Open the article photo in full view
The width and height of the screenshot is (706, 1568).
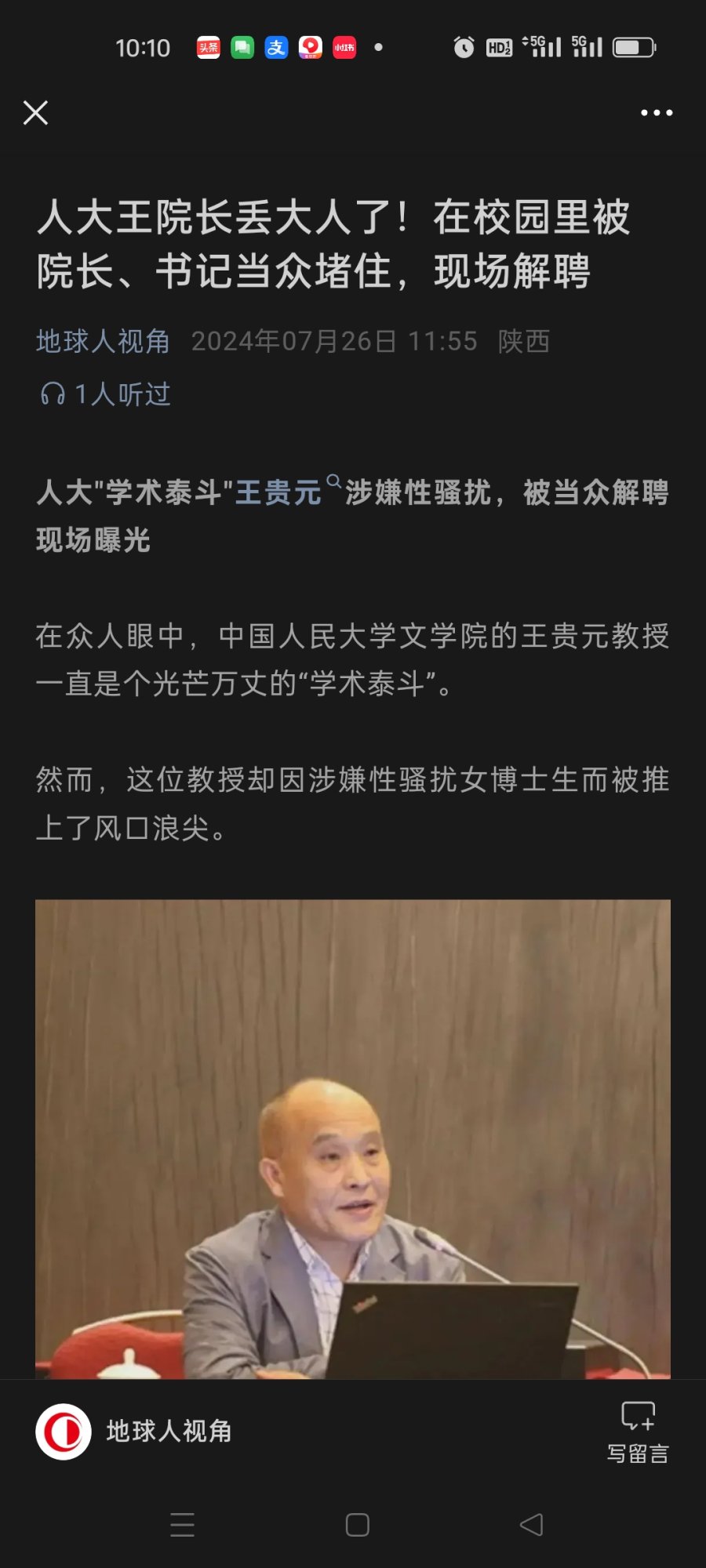[x=353, y=1137]
